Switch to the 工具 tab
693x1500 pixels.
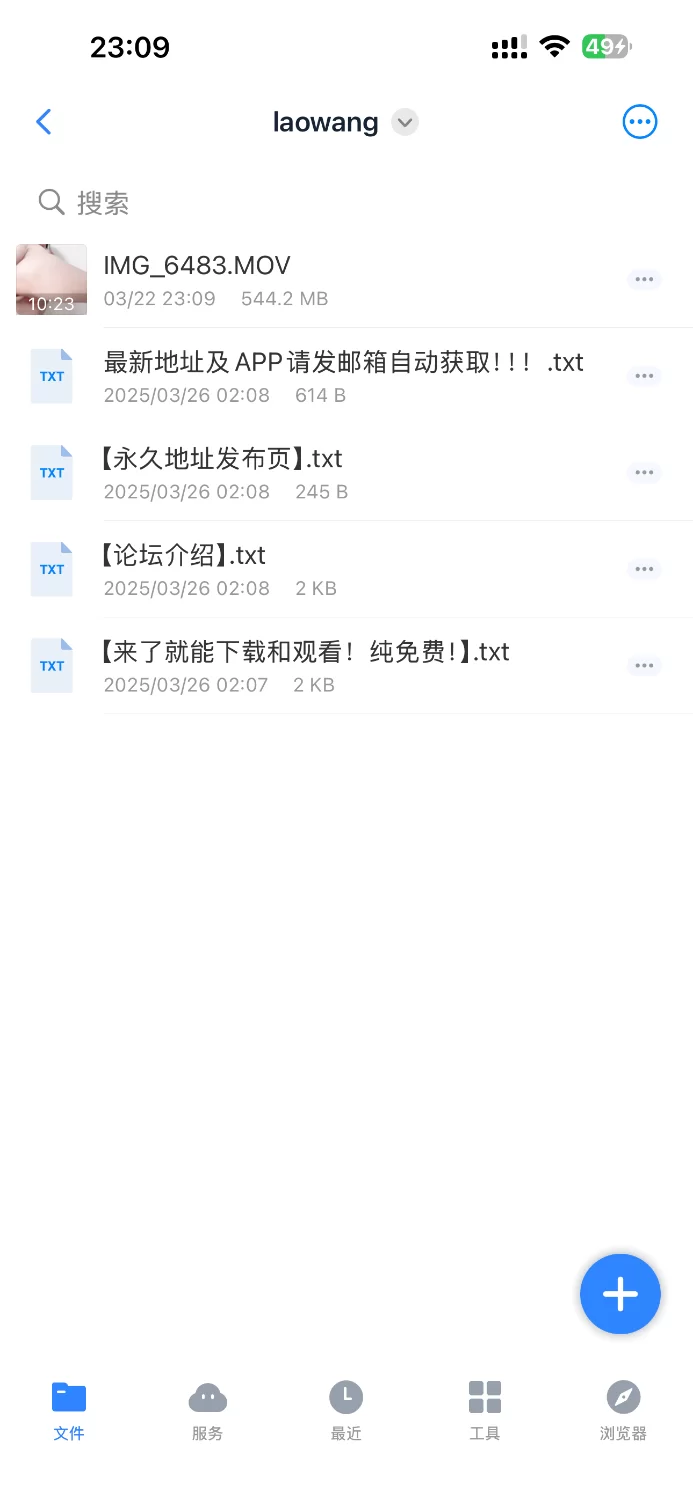[x=485, y=1410]
